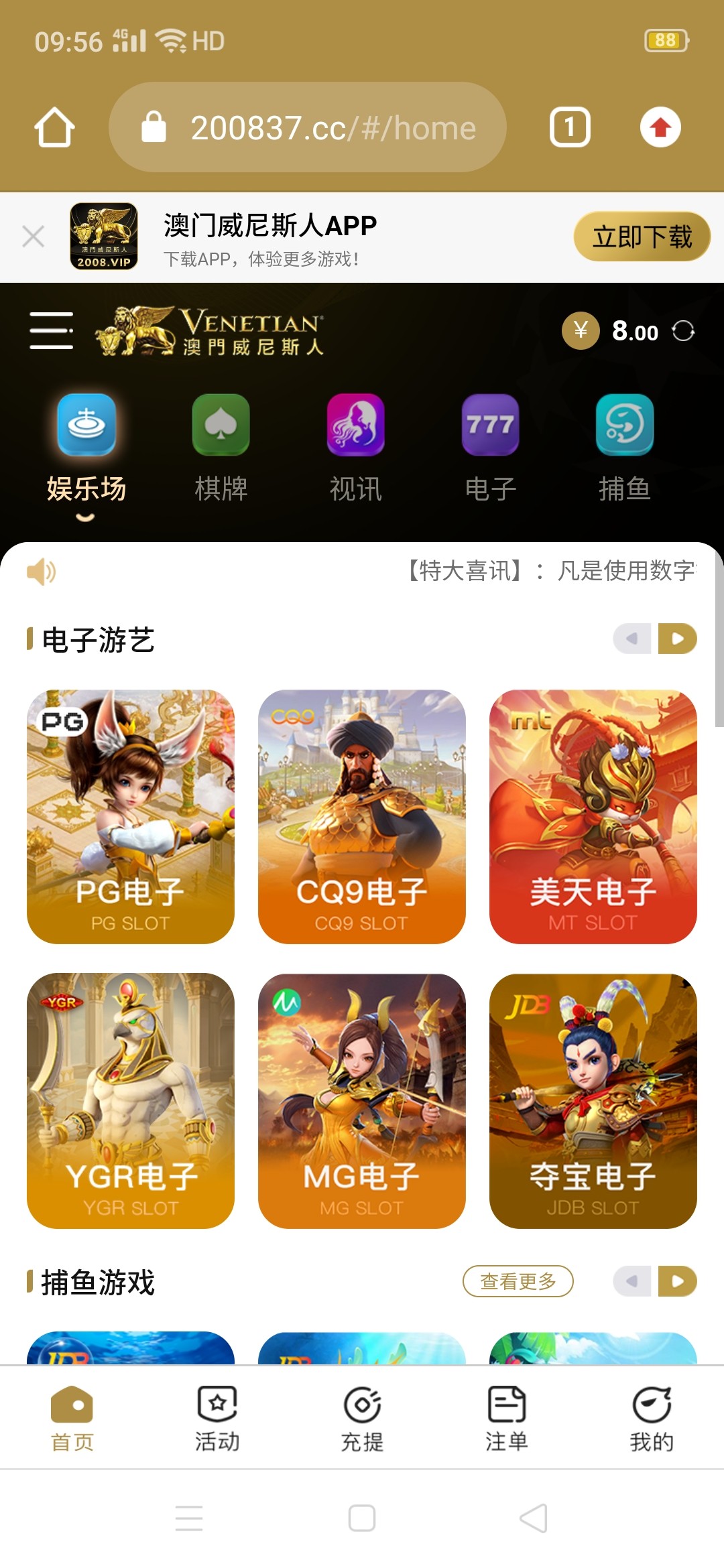Open the 充提 tab

point(362,1418)
